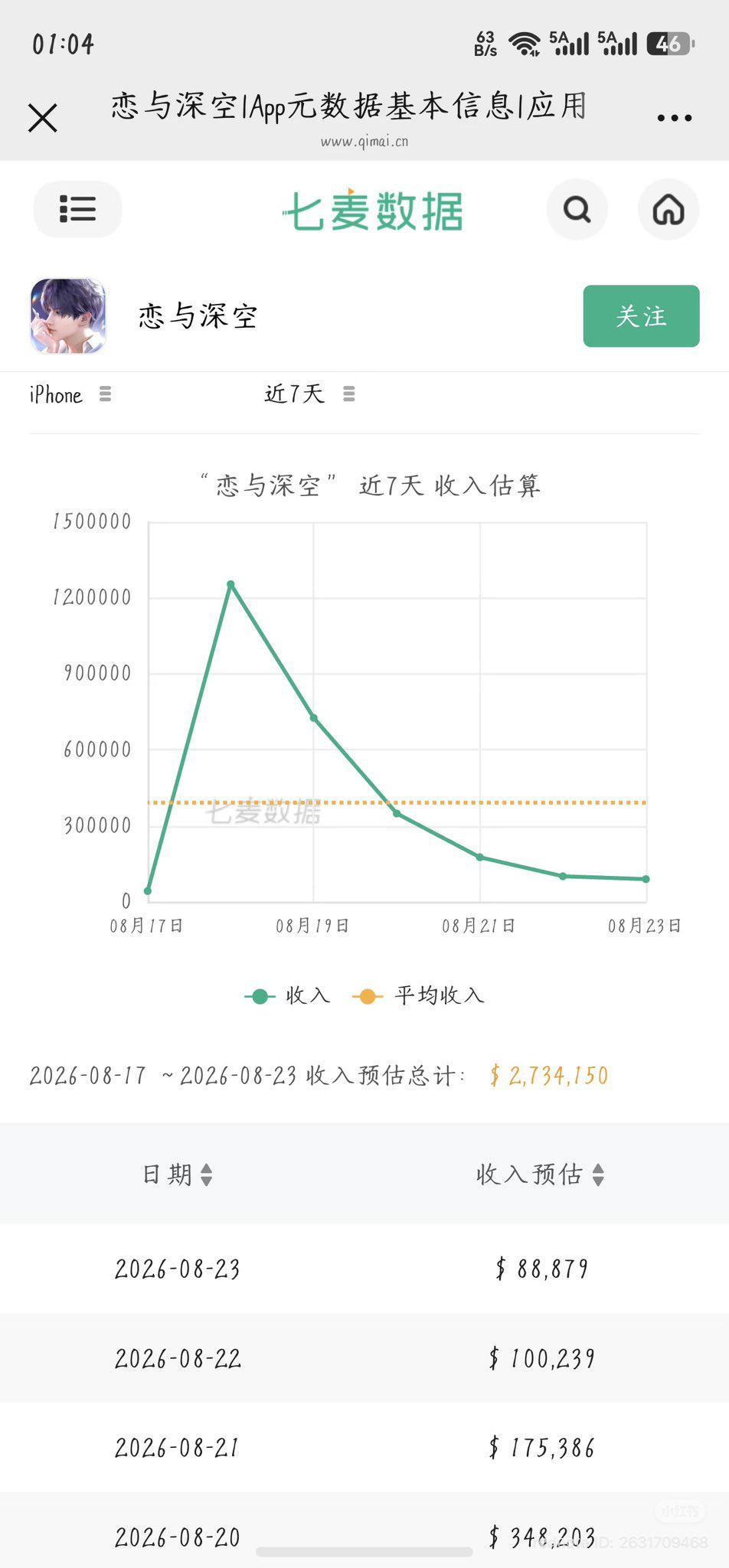Open the three-dot overflow menu
Screen dimensions: 729x1568
(x=675, y=118)
